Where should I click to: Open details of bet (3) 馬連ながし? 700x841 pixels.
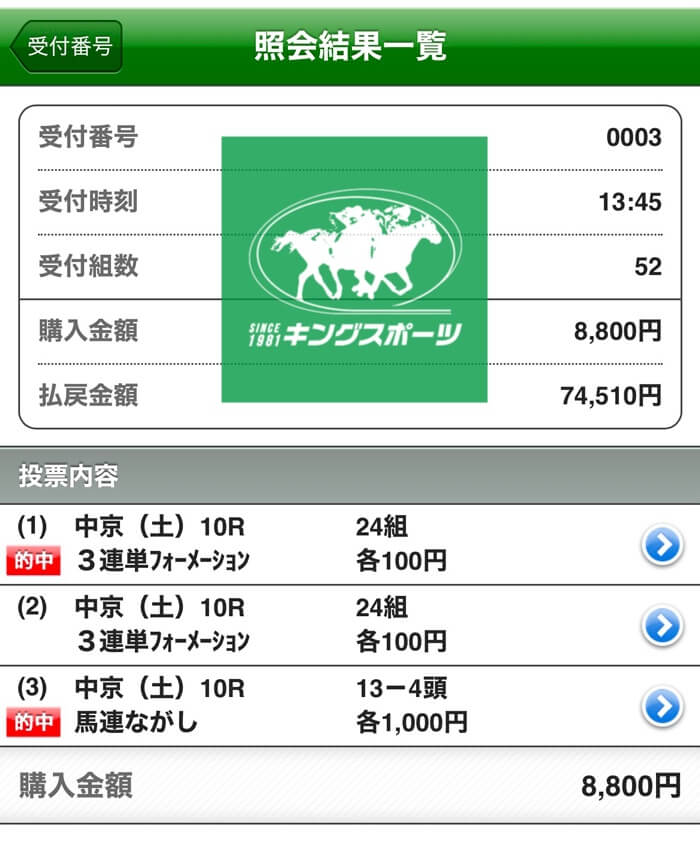[x=660, y=706]
